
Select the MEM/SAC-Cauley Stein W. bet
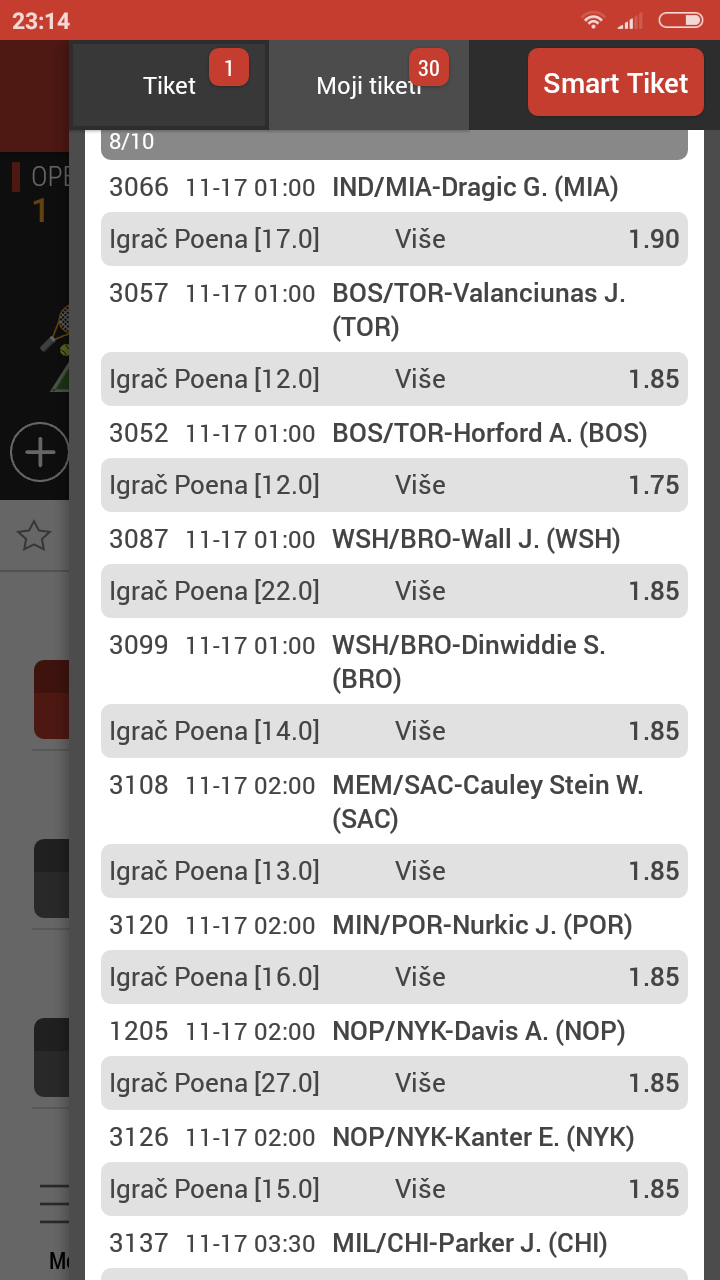point(394,801)
